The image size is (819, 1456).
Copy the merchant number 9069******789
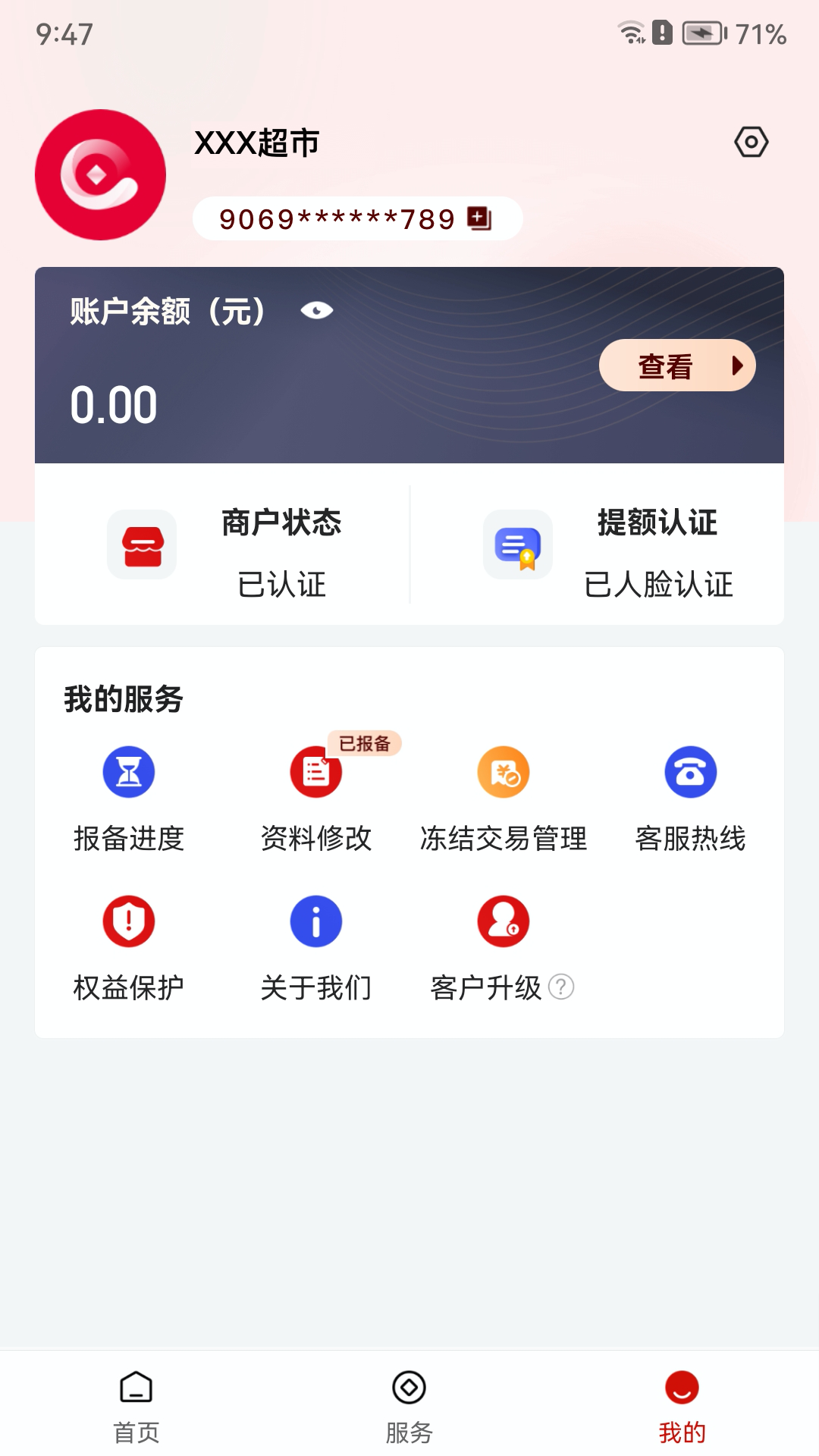point(479,219)
